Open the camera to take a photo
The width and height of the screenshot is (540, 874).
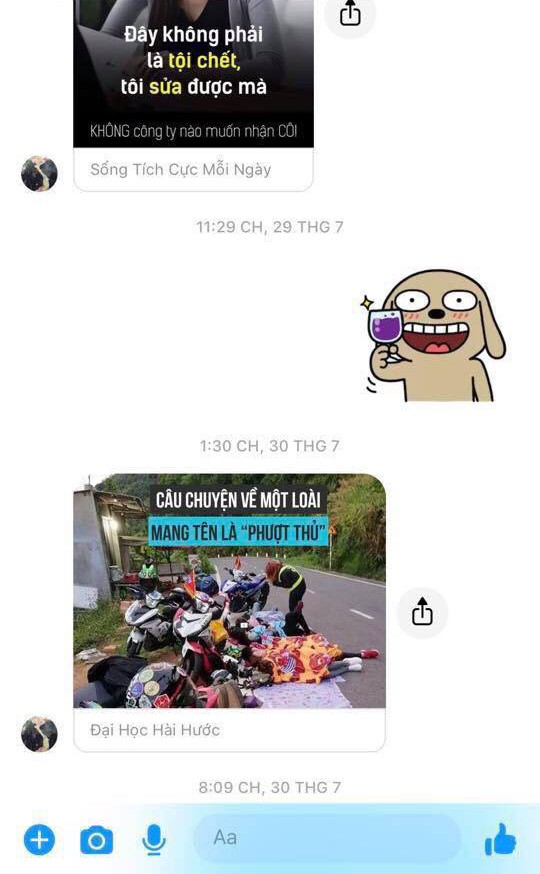coord(96,839)
